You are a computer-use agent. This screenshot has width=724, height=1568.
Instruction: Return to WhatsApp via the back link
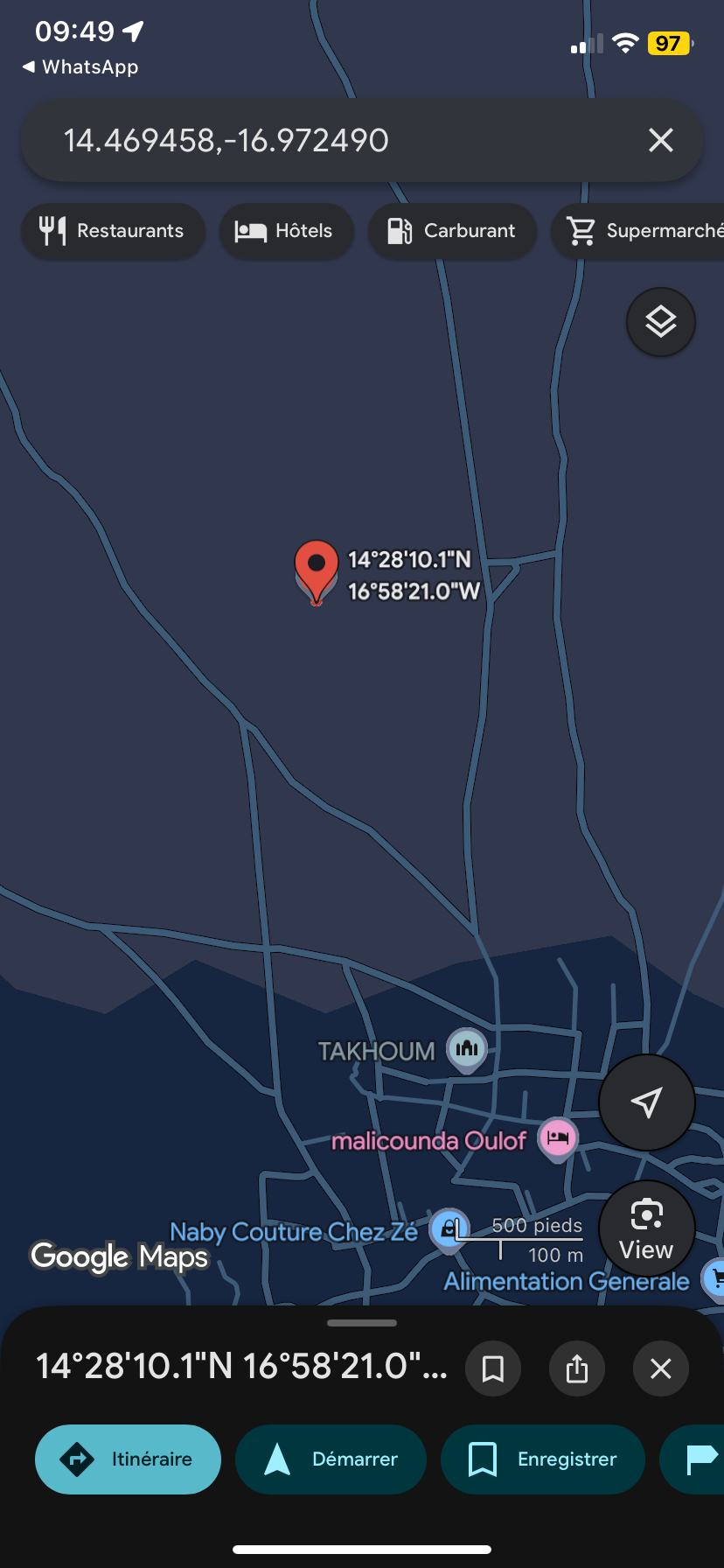tap(80, 67)
